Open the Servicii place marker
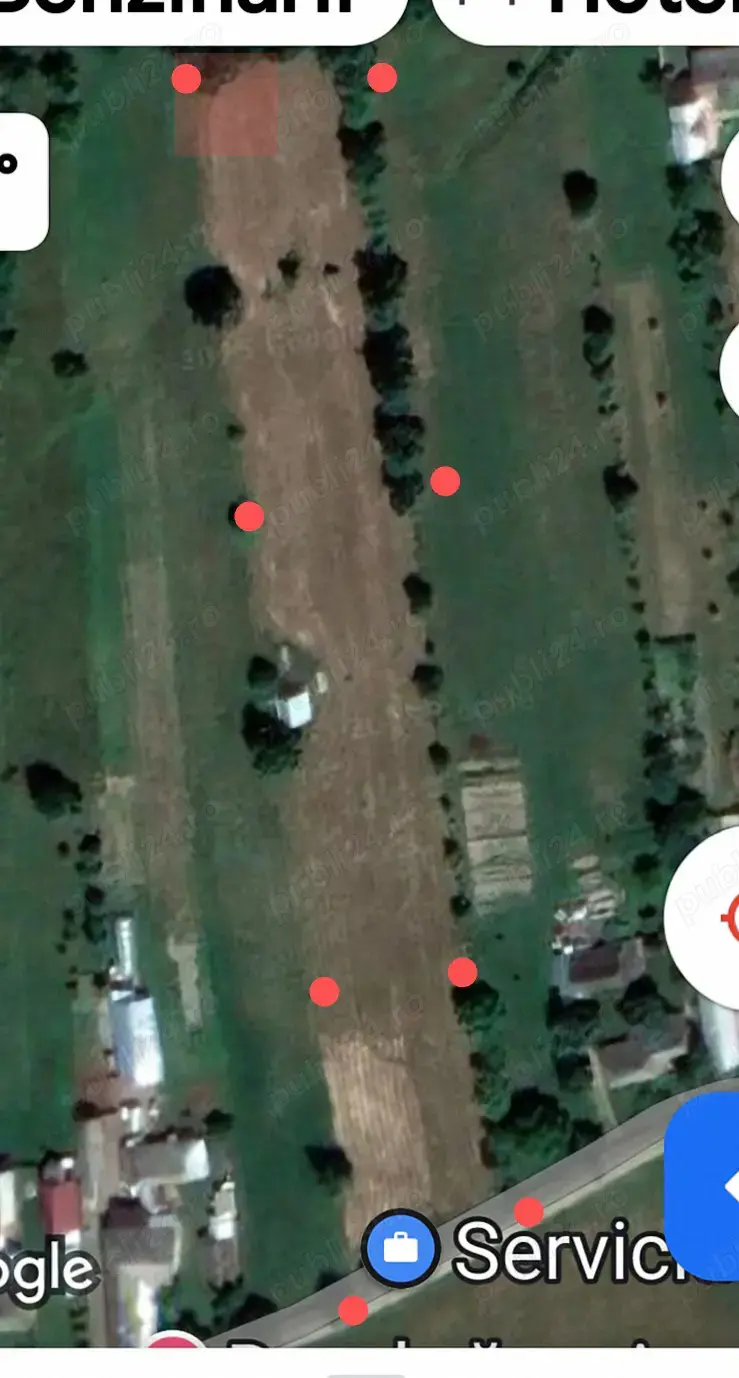 (400, 1248)
